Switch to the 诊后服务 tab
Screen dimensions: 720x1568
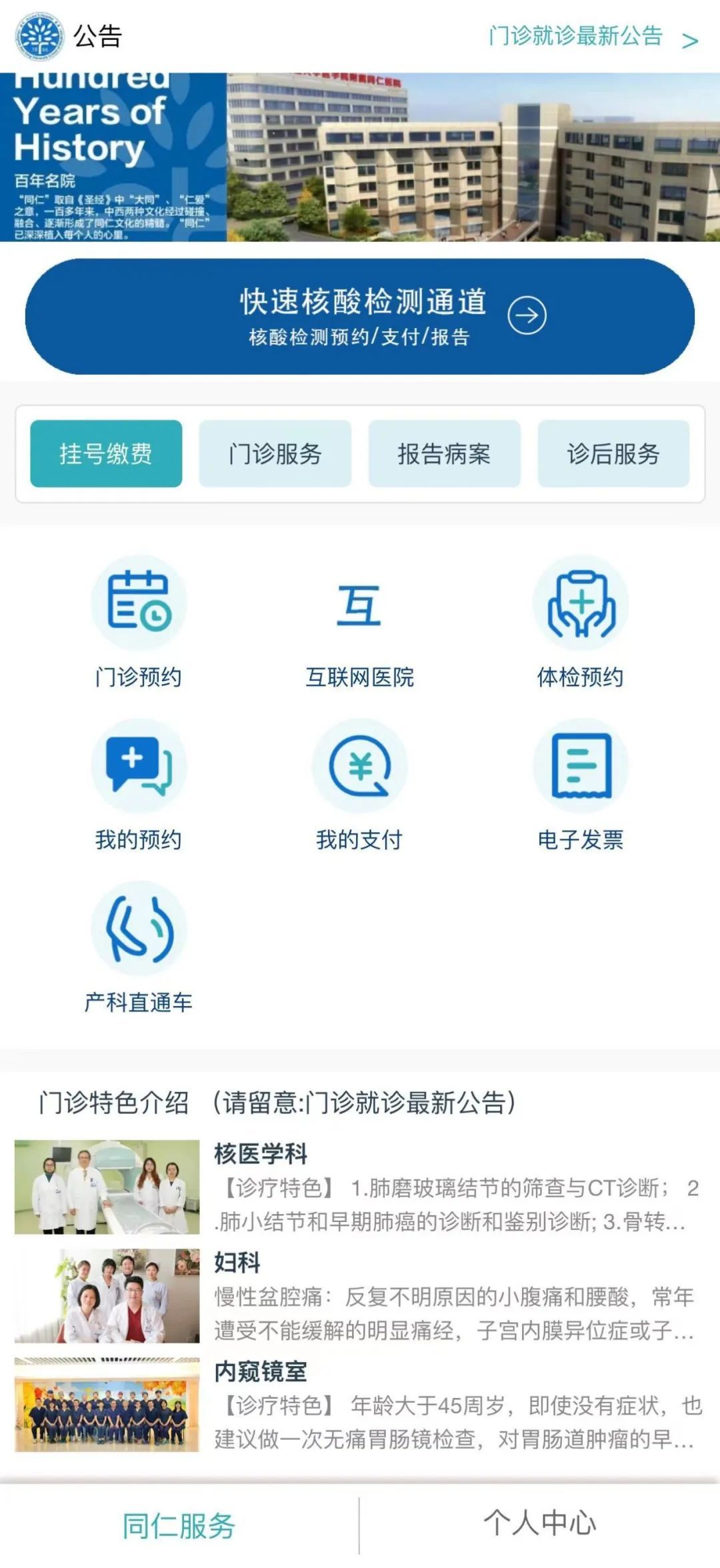613,453
